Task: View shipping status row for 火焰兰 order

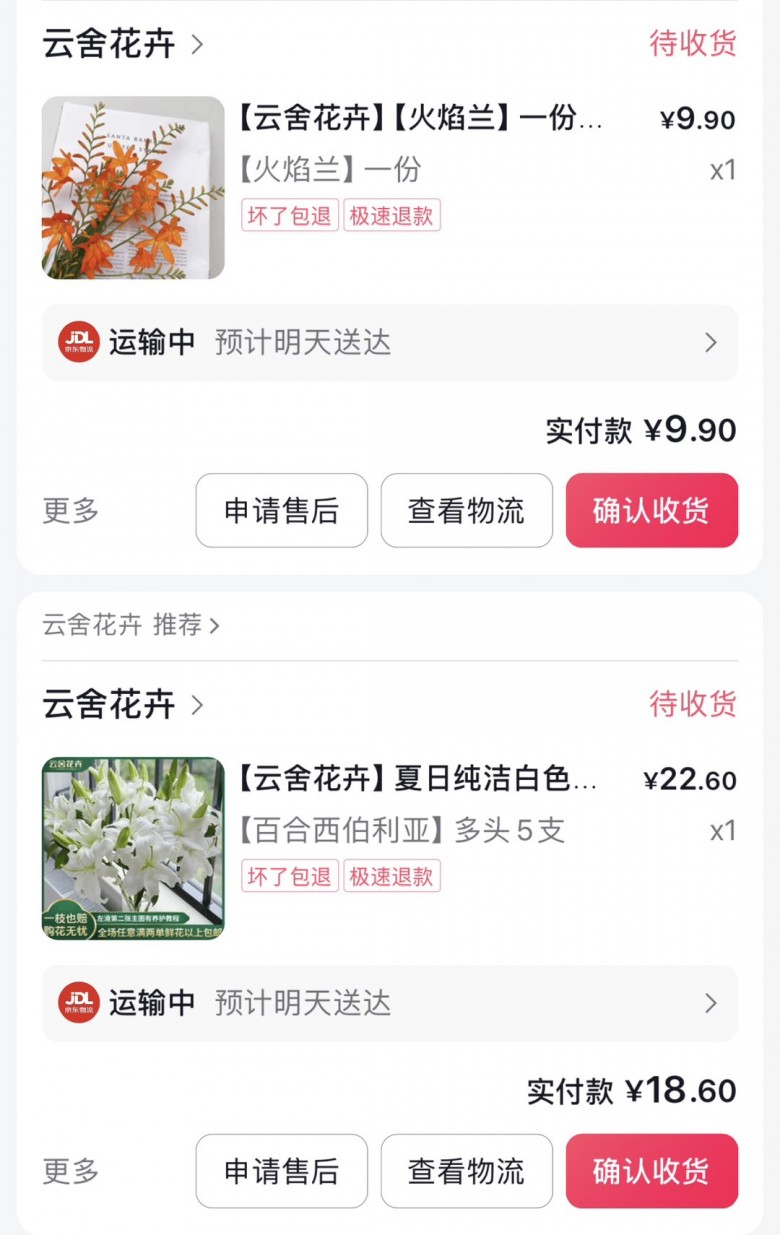Action: pos(389,343)
